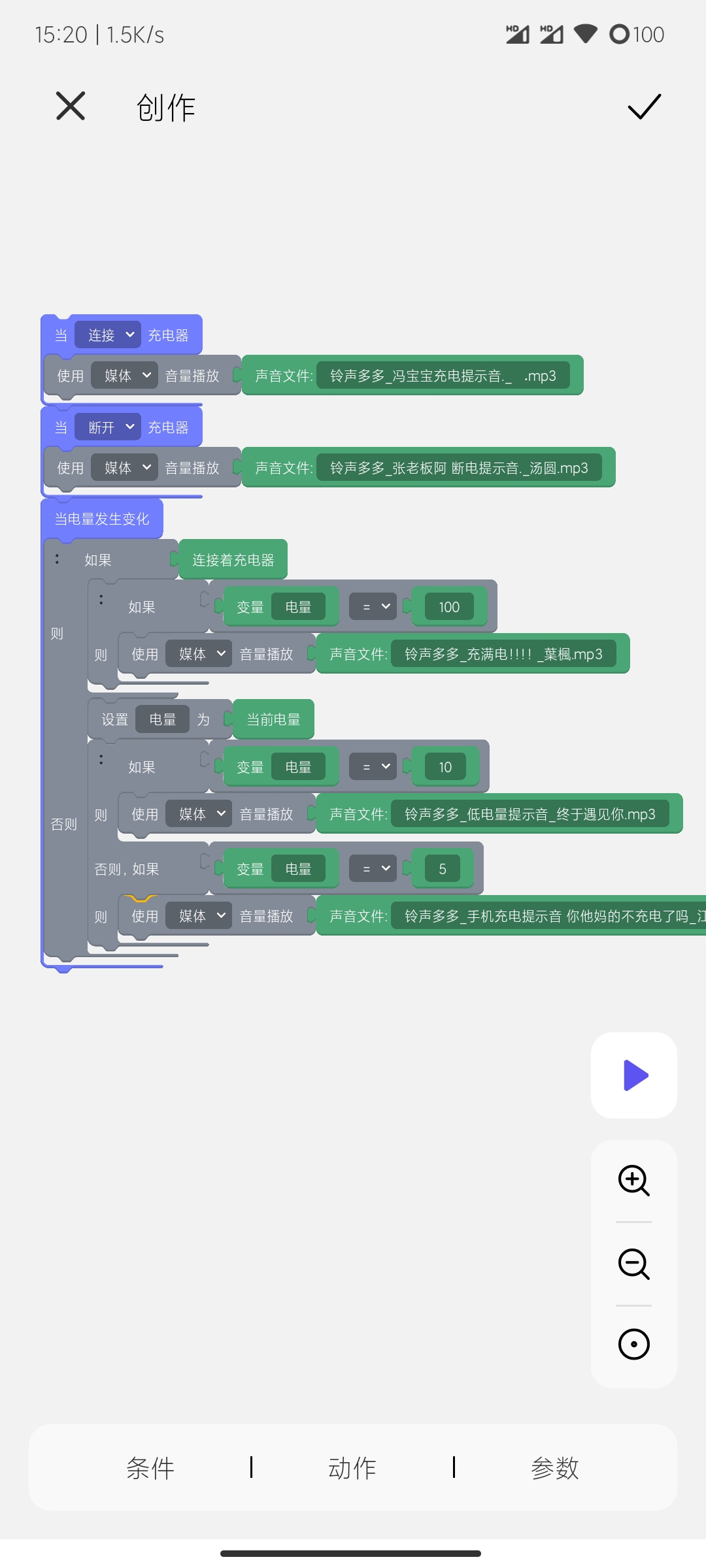
Task: Select the 连接着充电器 condition block
Action: pos(233,560)
